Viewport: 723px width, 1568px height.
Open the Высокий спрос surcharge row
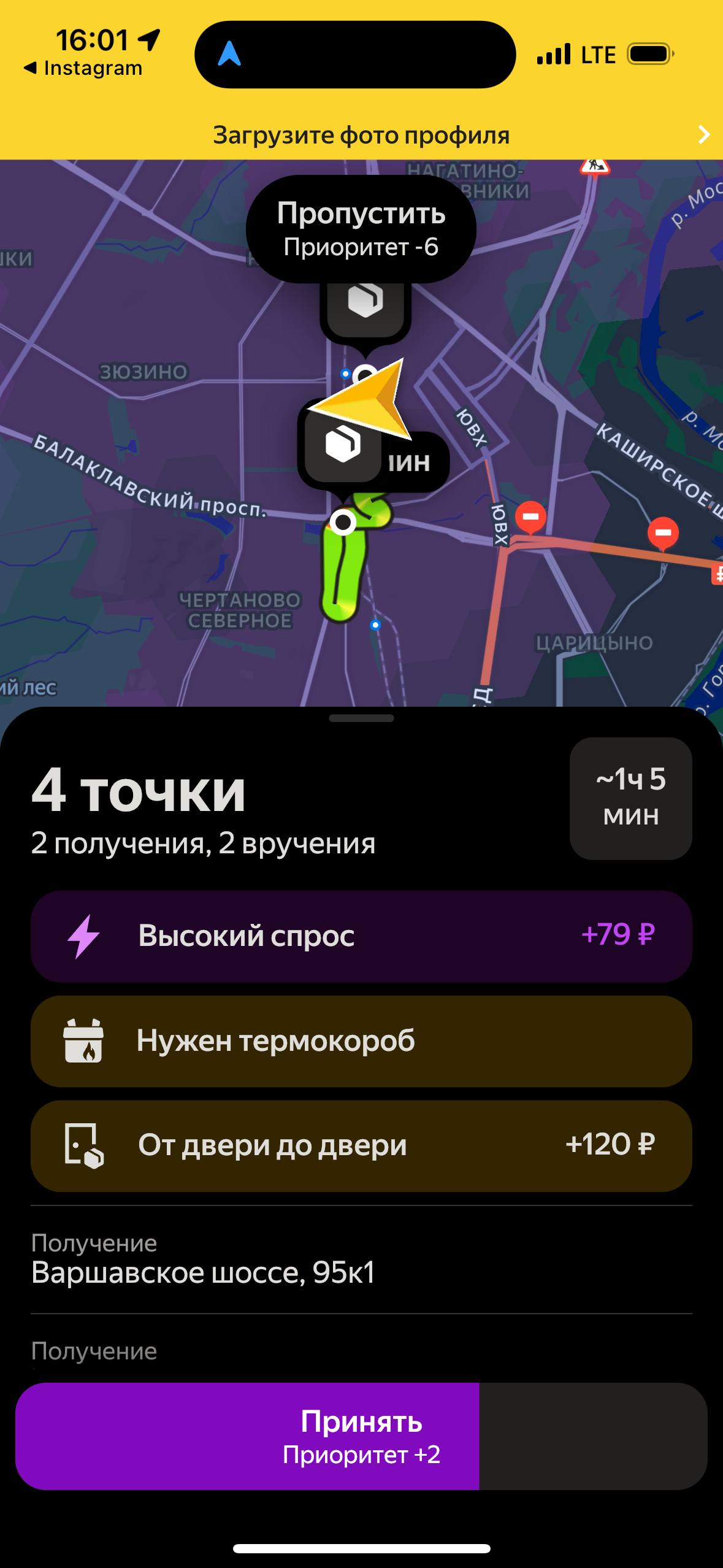pos(361,936)
